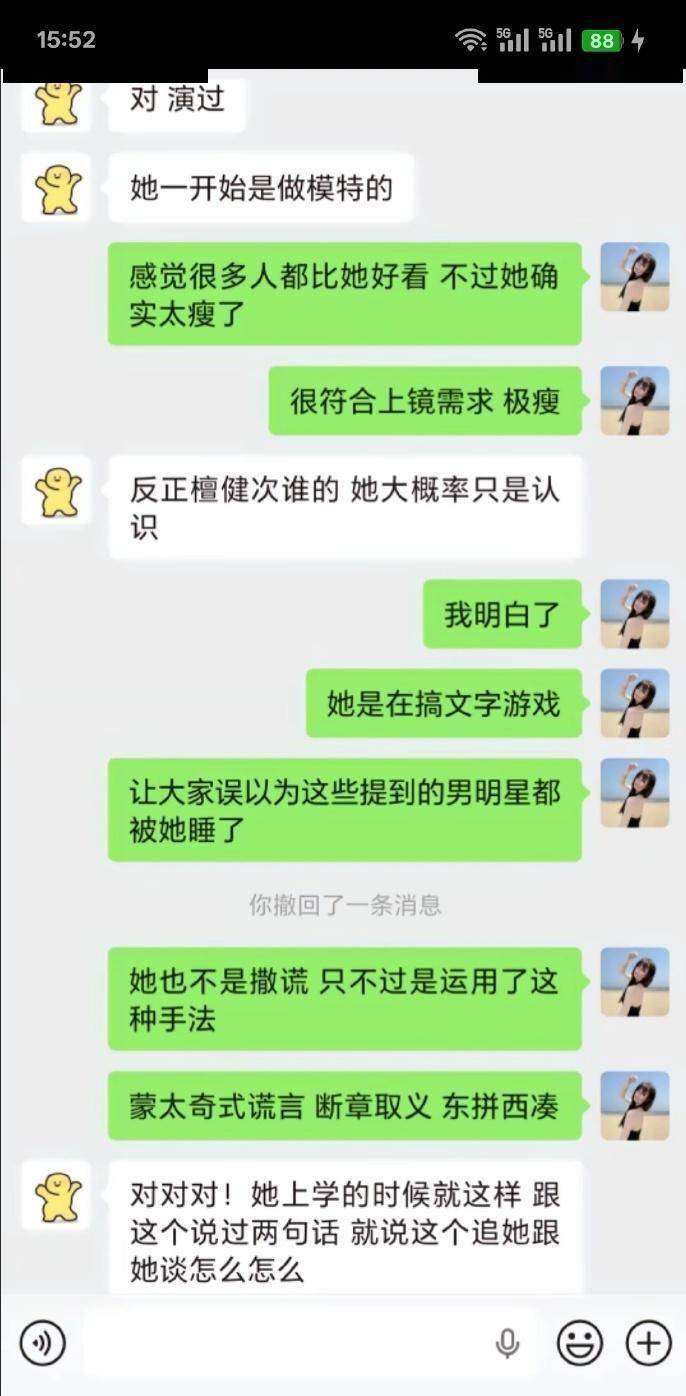Open the emoji sticker panel

click(580, 1342)
